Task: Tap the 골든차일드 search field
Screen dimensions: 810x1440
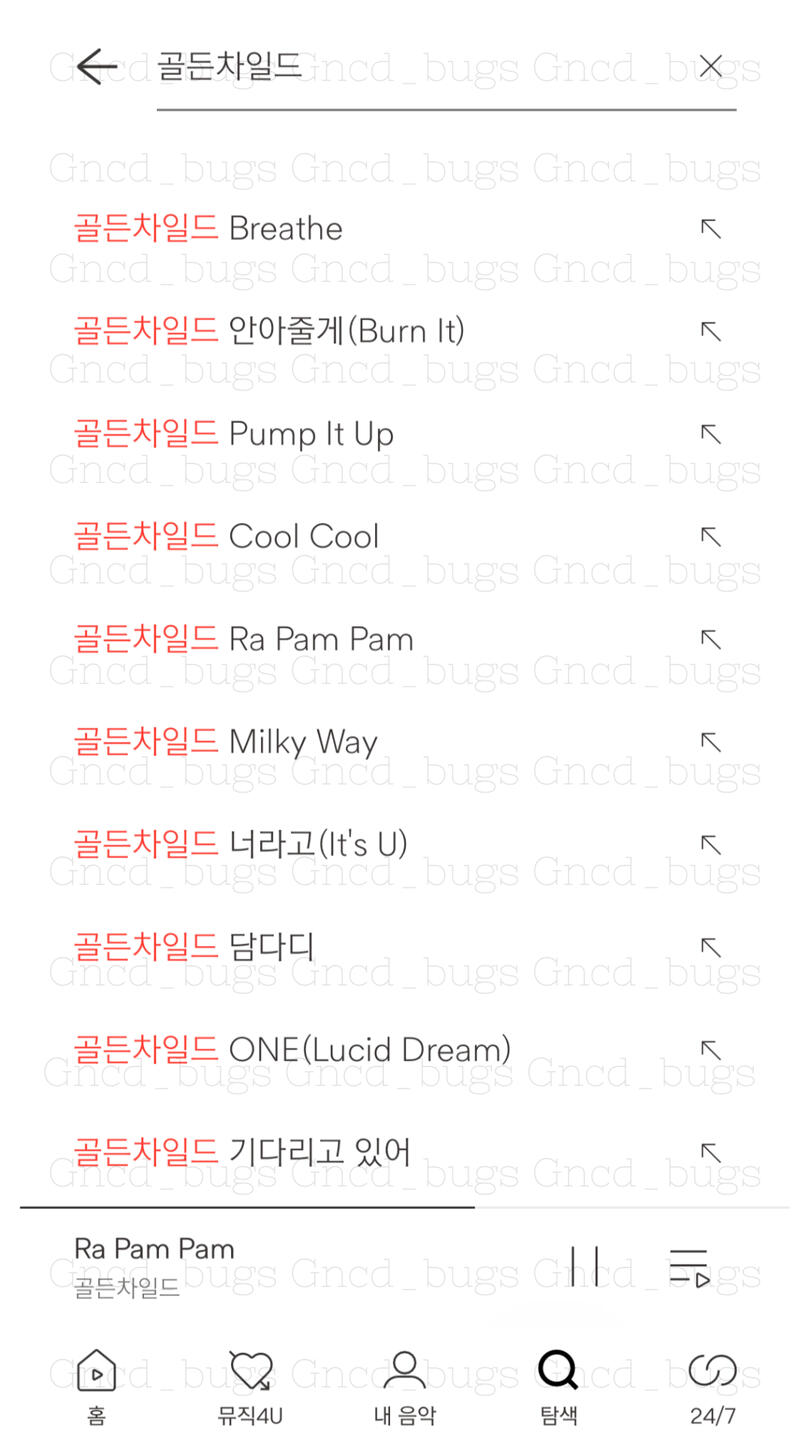Action: coord(420,66)
